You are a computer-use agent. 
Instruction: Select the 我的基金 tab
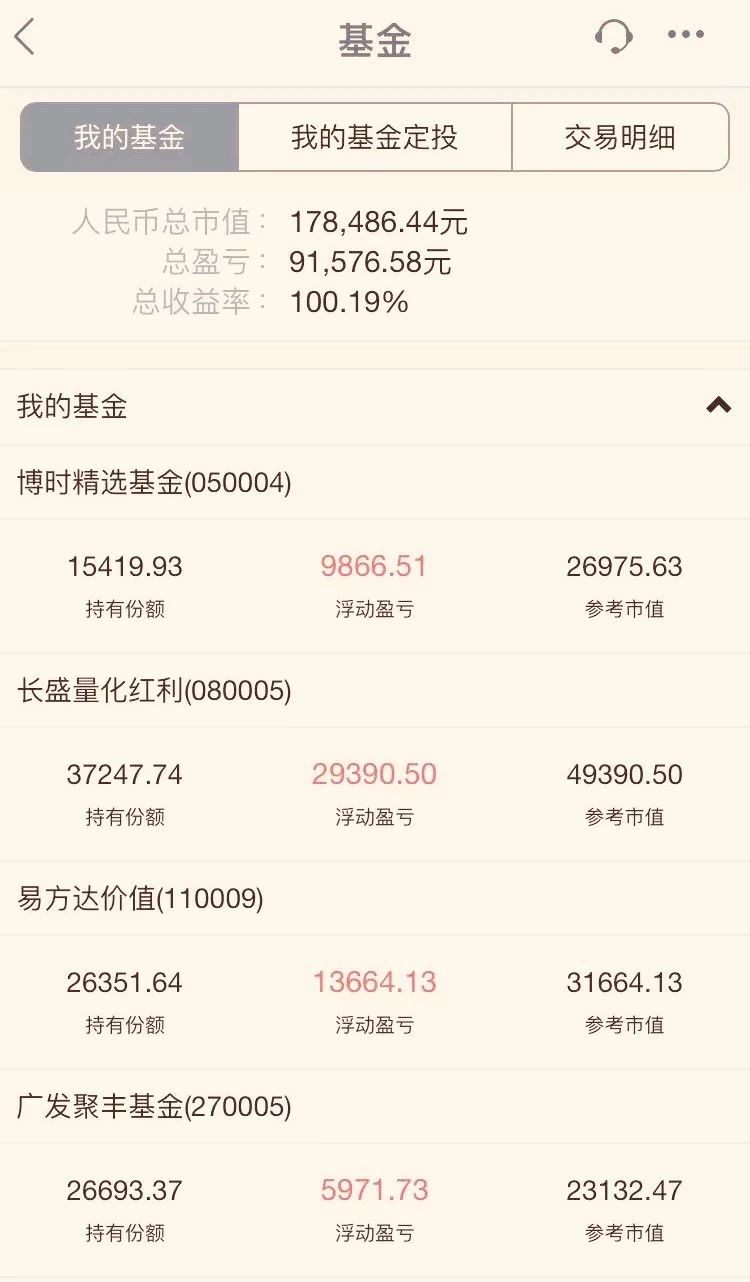[130, 137]
